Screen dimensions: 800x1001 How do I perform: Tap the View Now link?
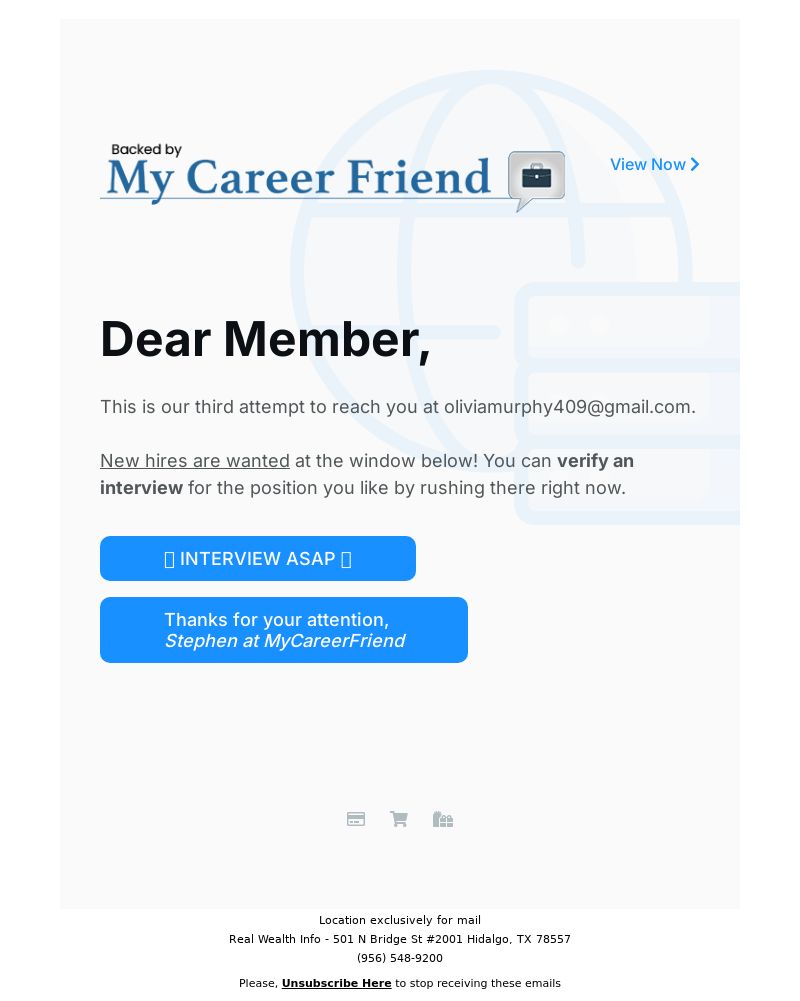pos(654,164)
